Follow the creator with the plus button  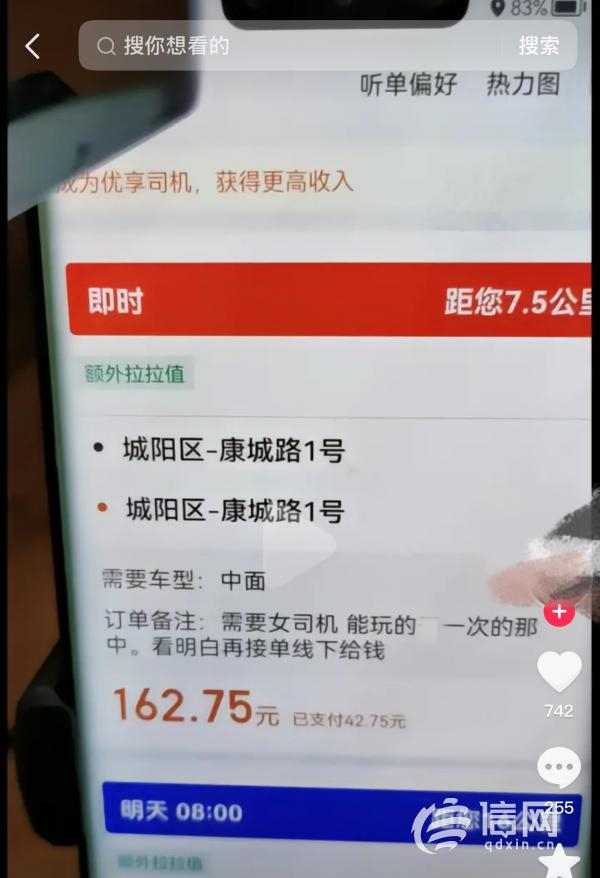(x=559, y=612)
